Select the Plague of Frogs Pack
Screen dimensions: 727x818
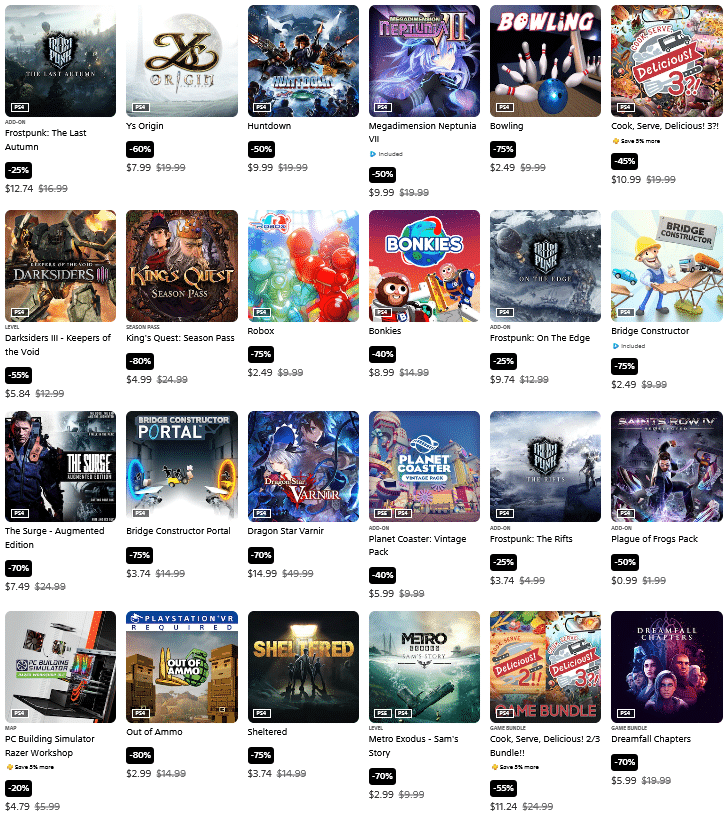pyautogui.click(x=666, y=466)
